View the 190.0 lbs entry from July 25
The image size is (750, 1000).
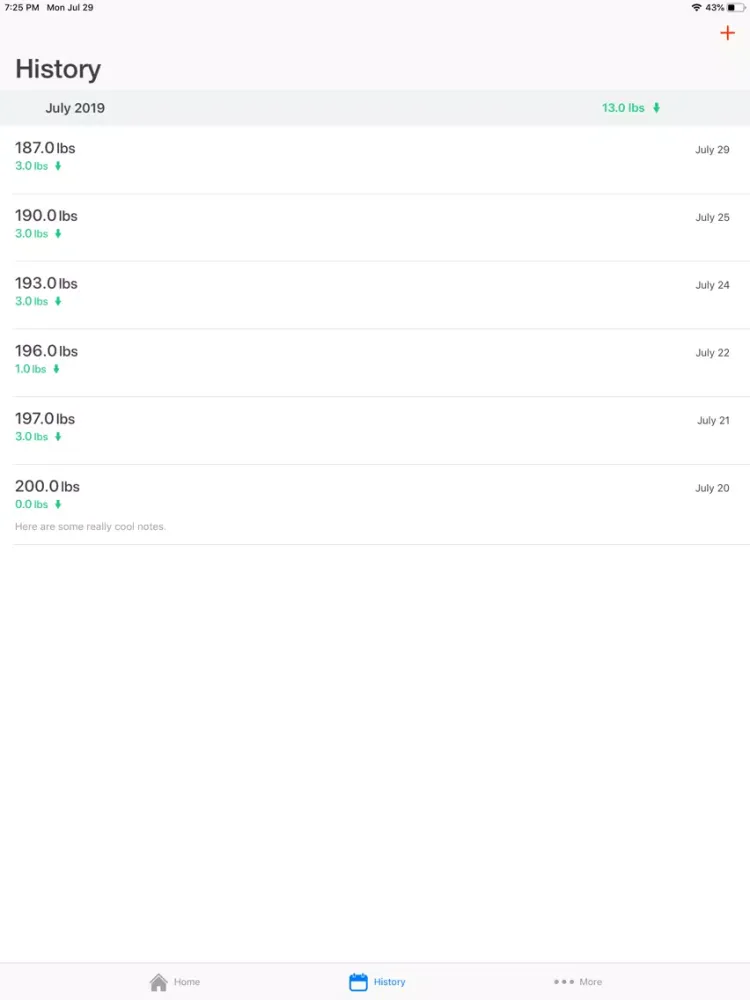pos(374,226)
